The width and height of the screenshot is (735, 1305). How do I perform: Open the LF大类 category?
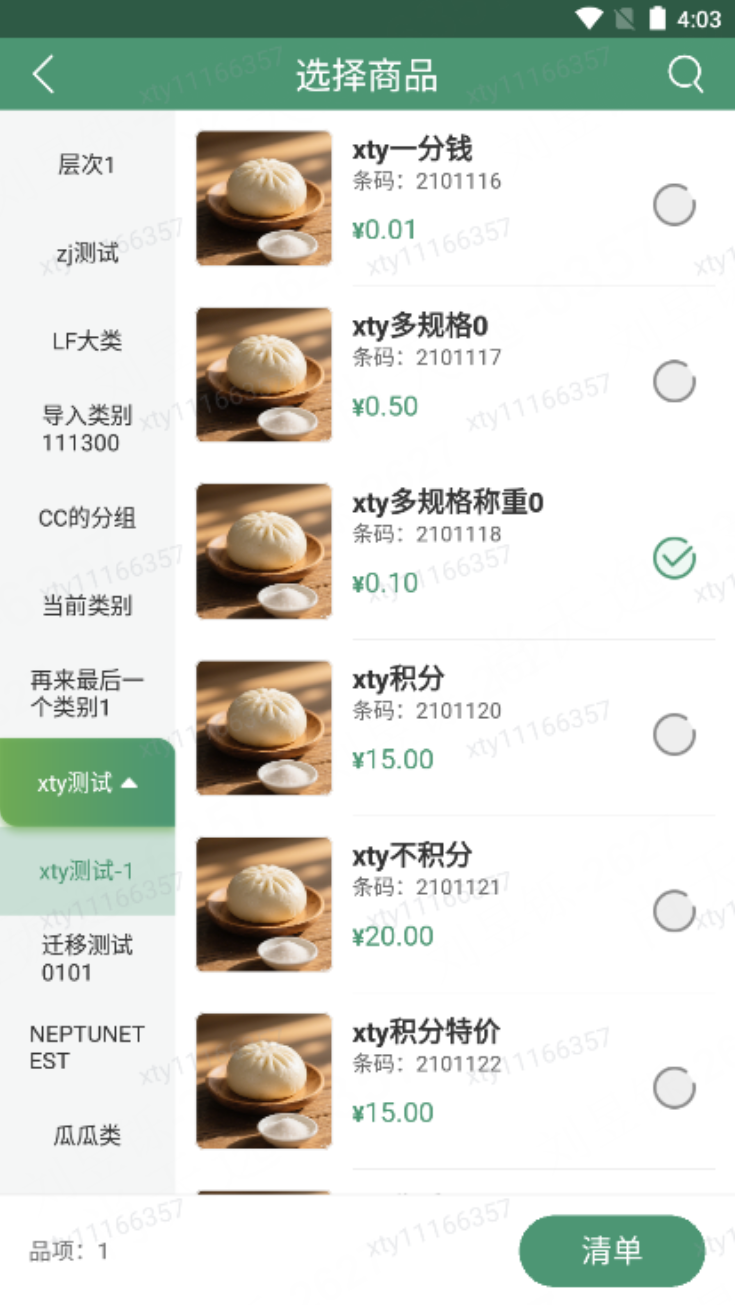click(87, 341)
